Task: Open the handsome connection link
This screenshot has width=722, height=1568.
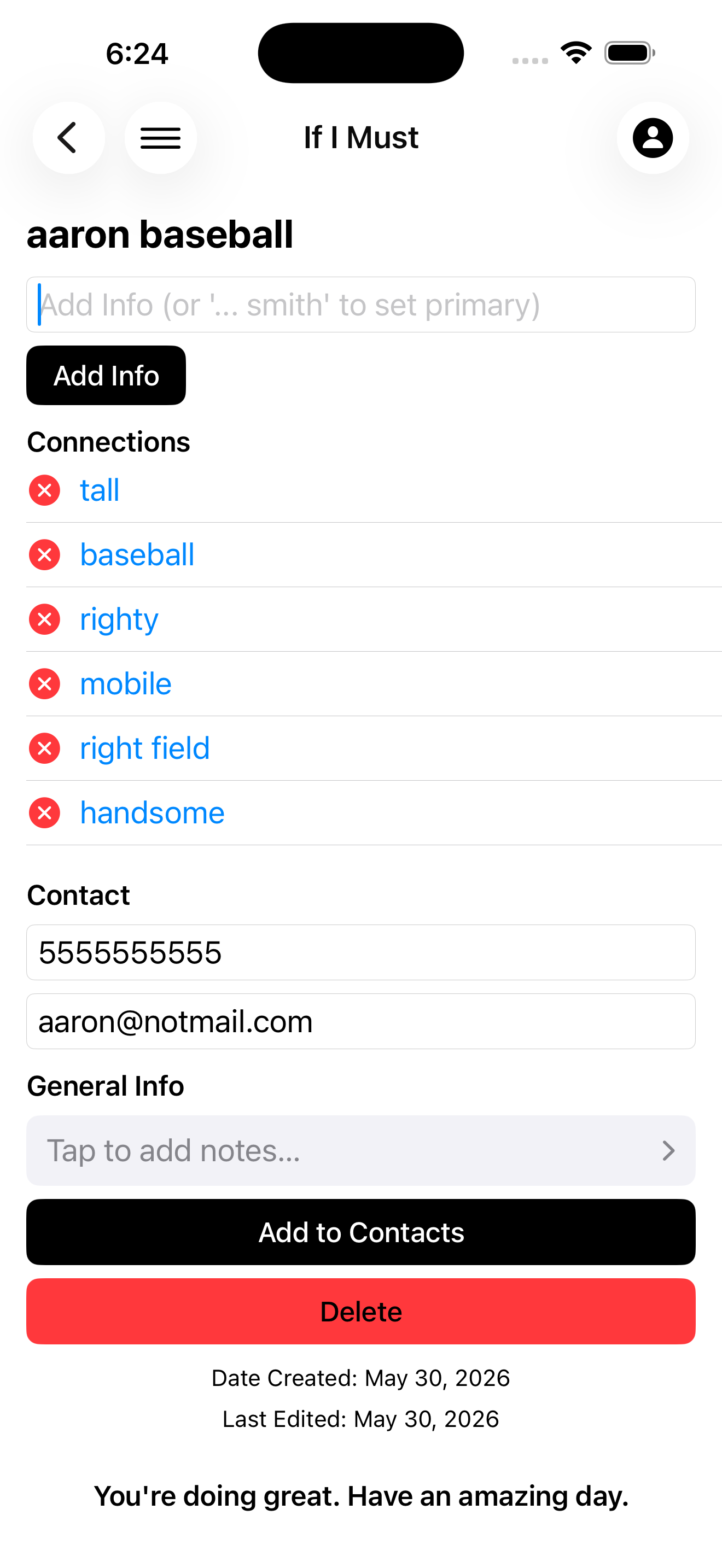Action: tap(152, 812)
